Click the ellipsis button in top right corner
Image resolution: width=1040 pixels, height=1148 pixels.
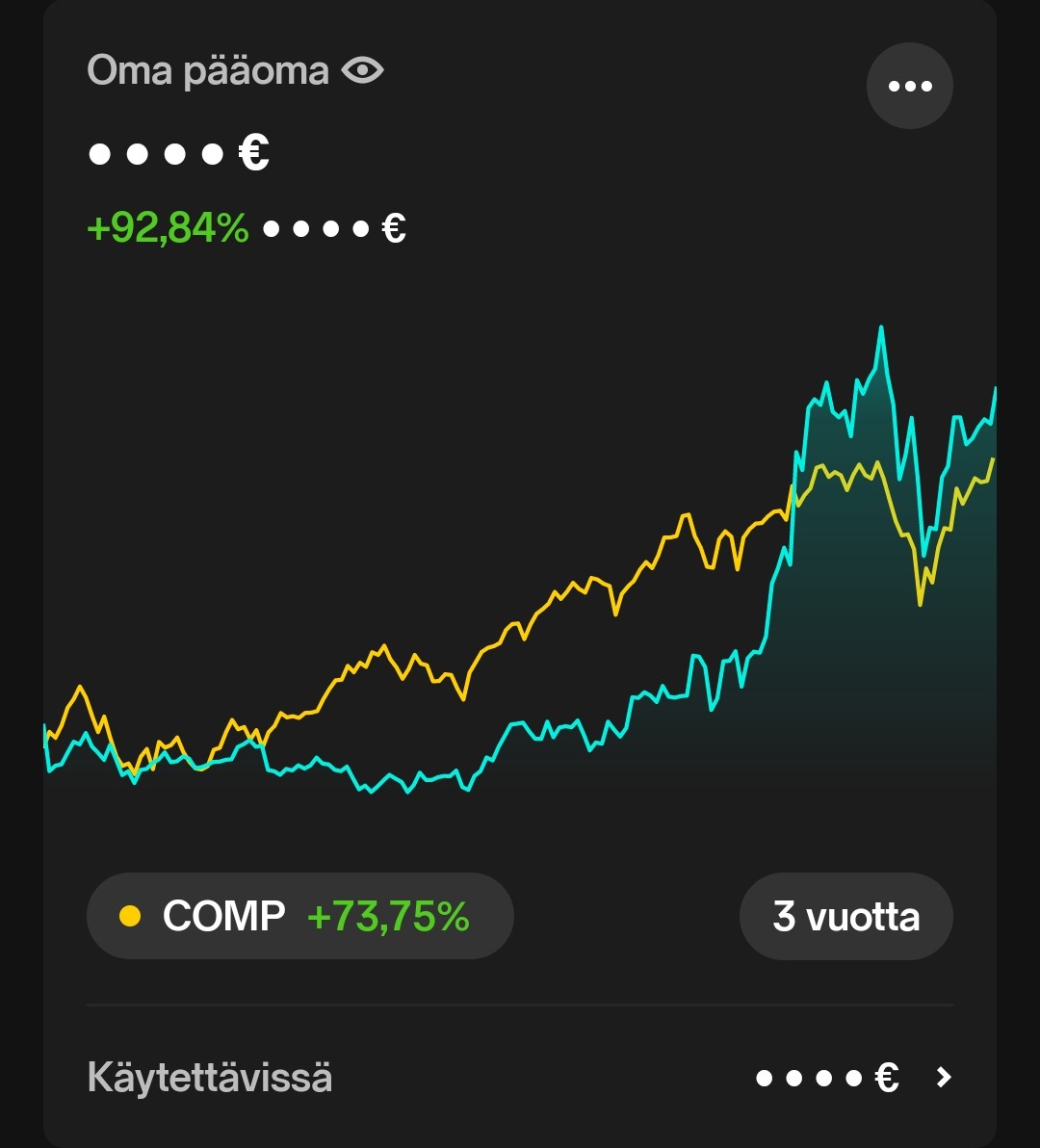tap(909, 85)
